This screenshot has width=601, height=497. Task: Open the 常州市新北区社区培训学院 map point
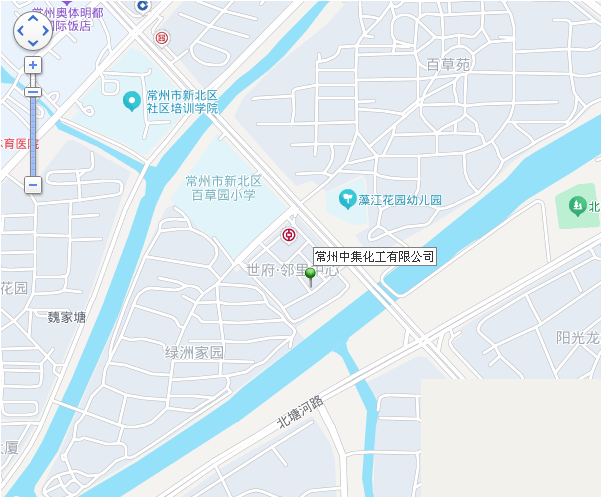131,100
